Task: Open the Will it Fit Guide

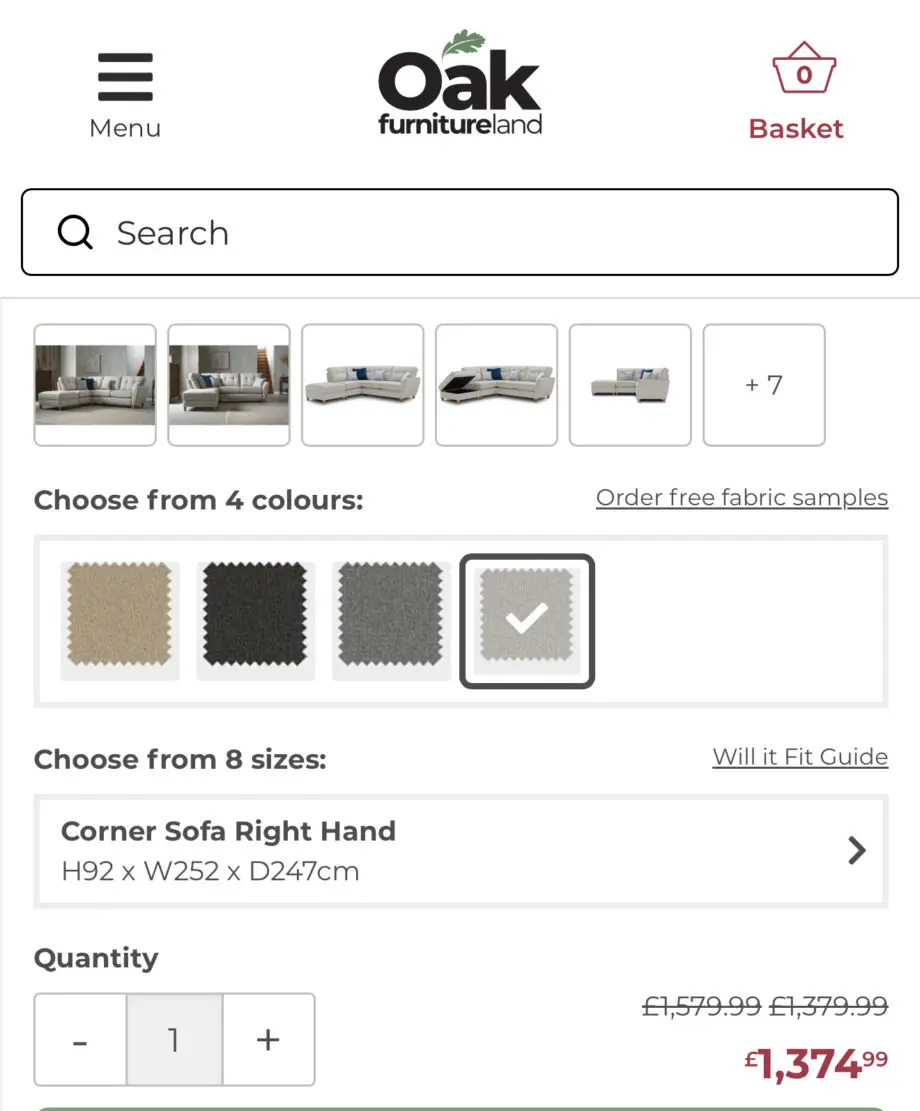Action: click(799, 757)
